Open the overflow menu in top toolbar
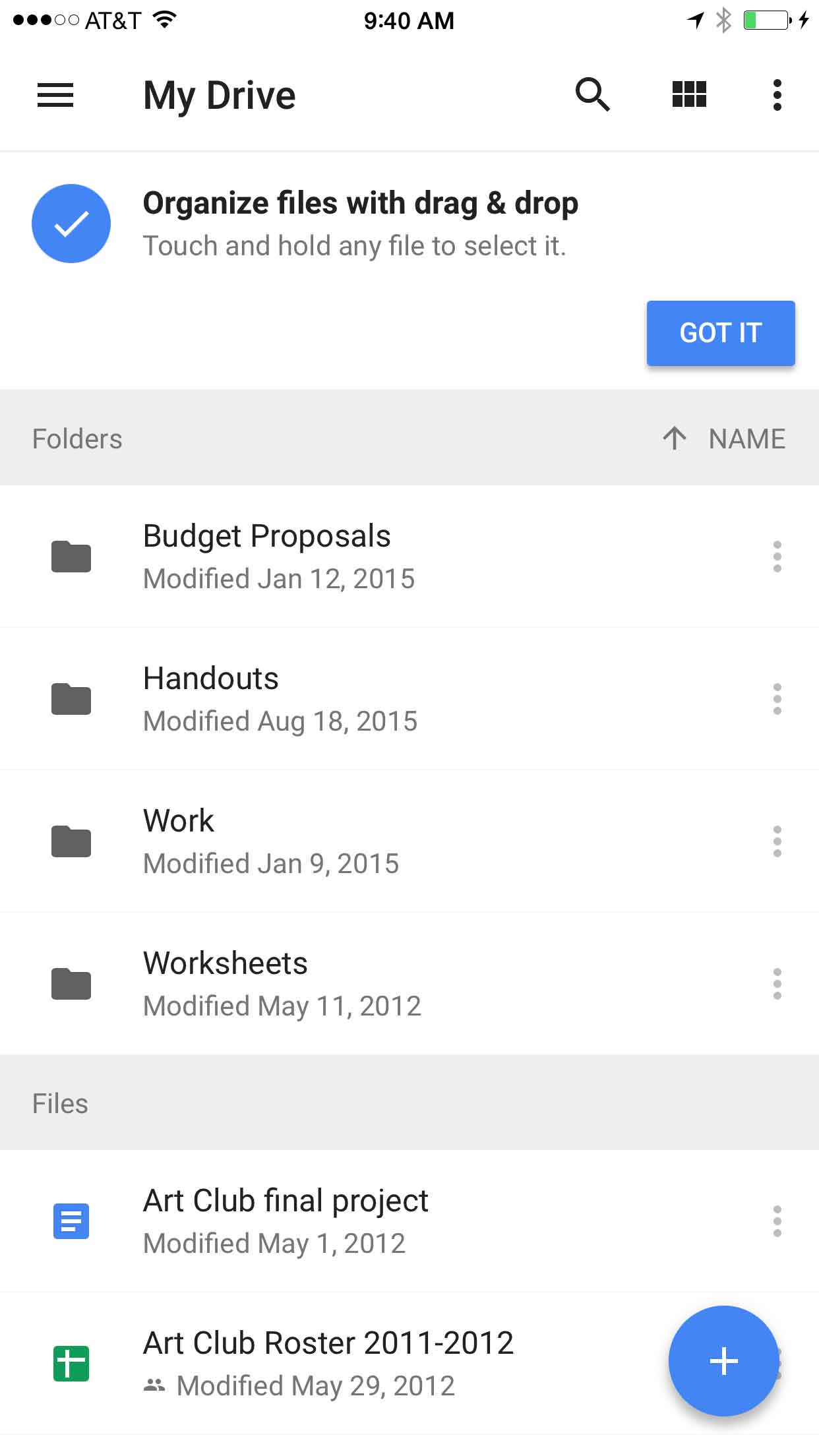 pyautogui.click(x=778, y=94)
